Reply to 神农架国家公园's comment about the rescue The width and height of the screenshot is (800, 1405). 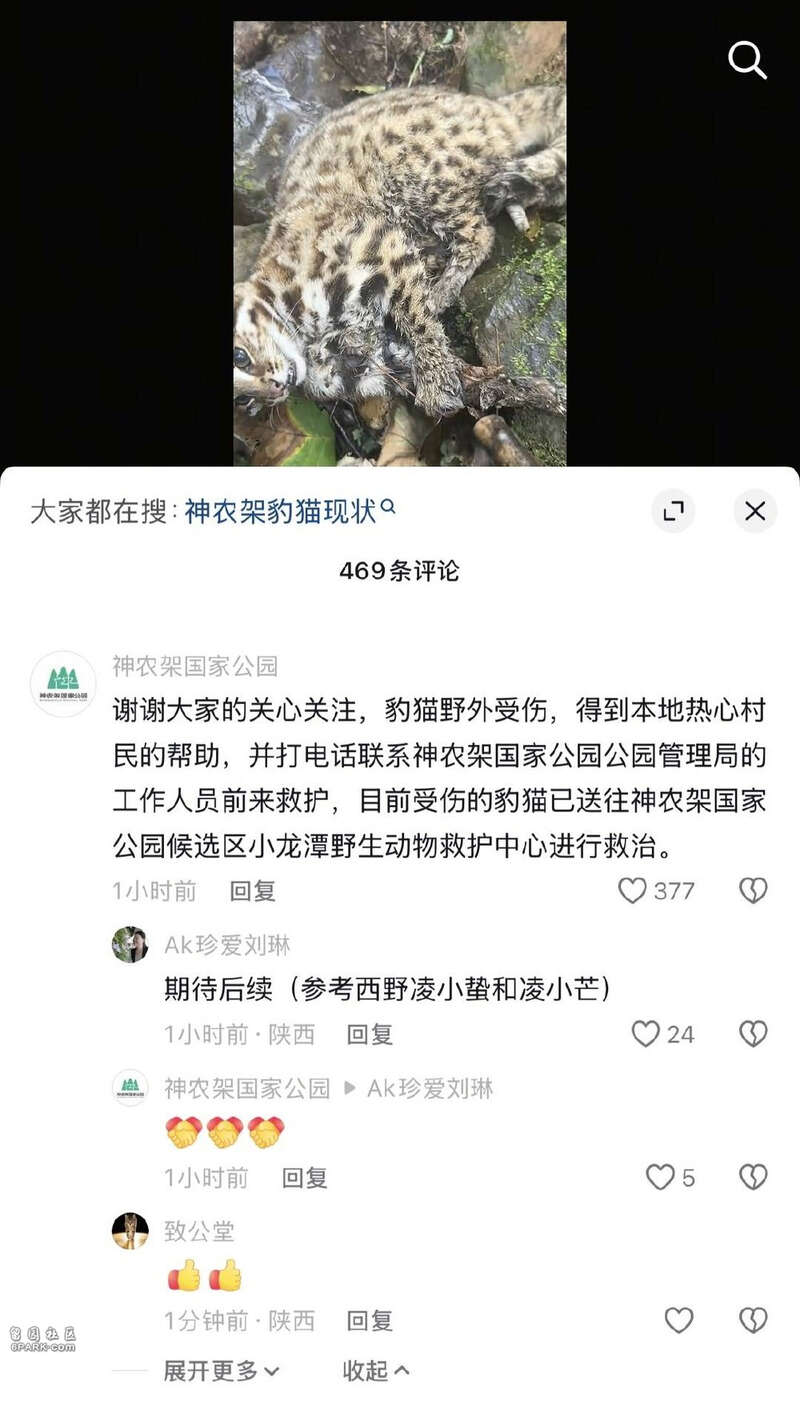(252, 891)
